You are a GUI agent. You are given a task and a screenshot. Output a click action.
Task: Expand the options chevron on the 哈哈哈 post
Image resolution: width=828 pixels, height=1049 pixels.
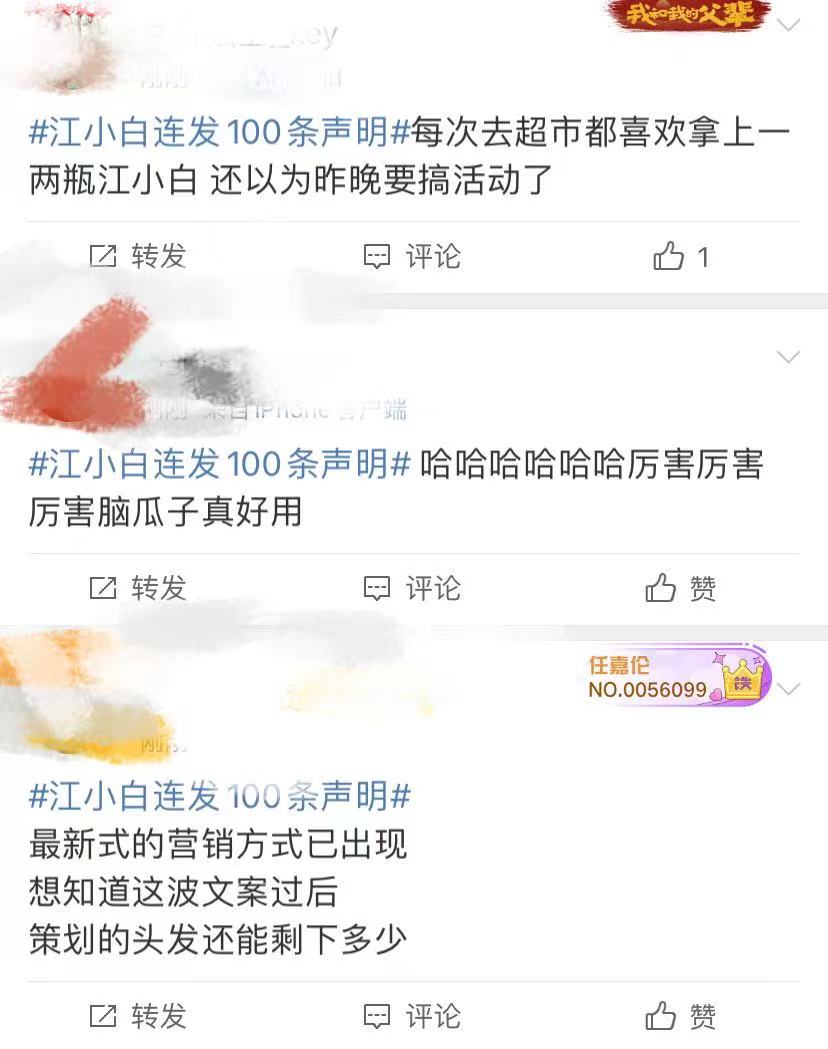point(789,357)
